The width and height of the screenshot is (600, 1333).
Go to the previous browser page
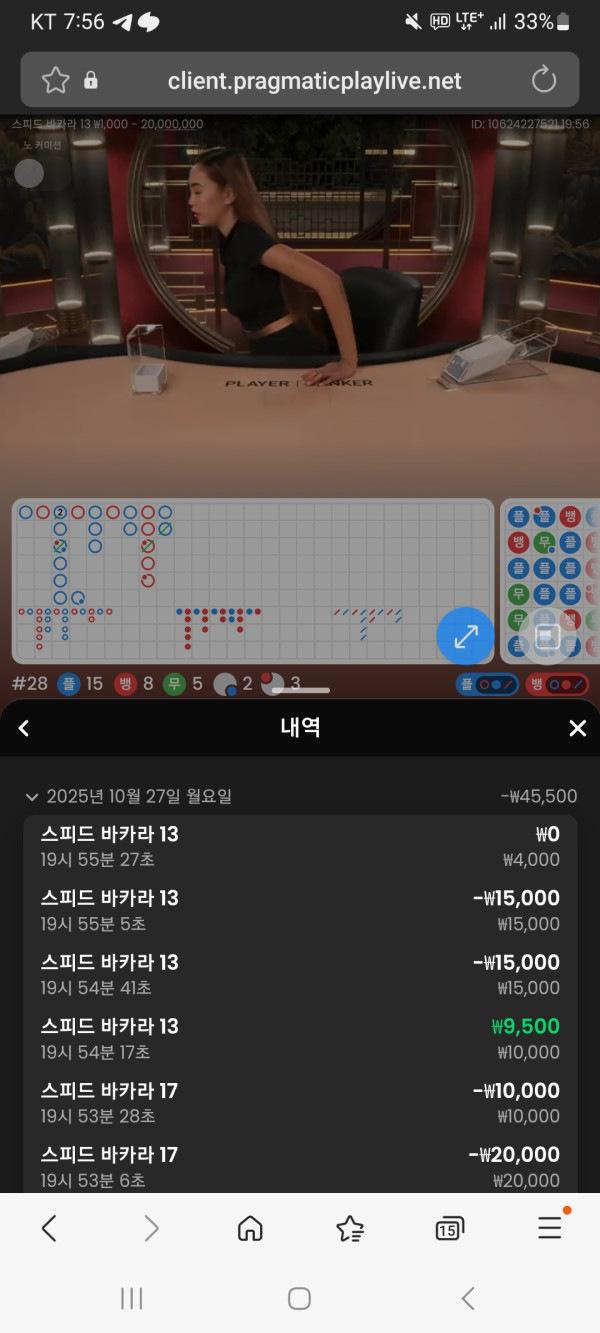coord(49,1228)
